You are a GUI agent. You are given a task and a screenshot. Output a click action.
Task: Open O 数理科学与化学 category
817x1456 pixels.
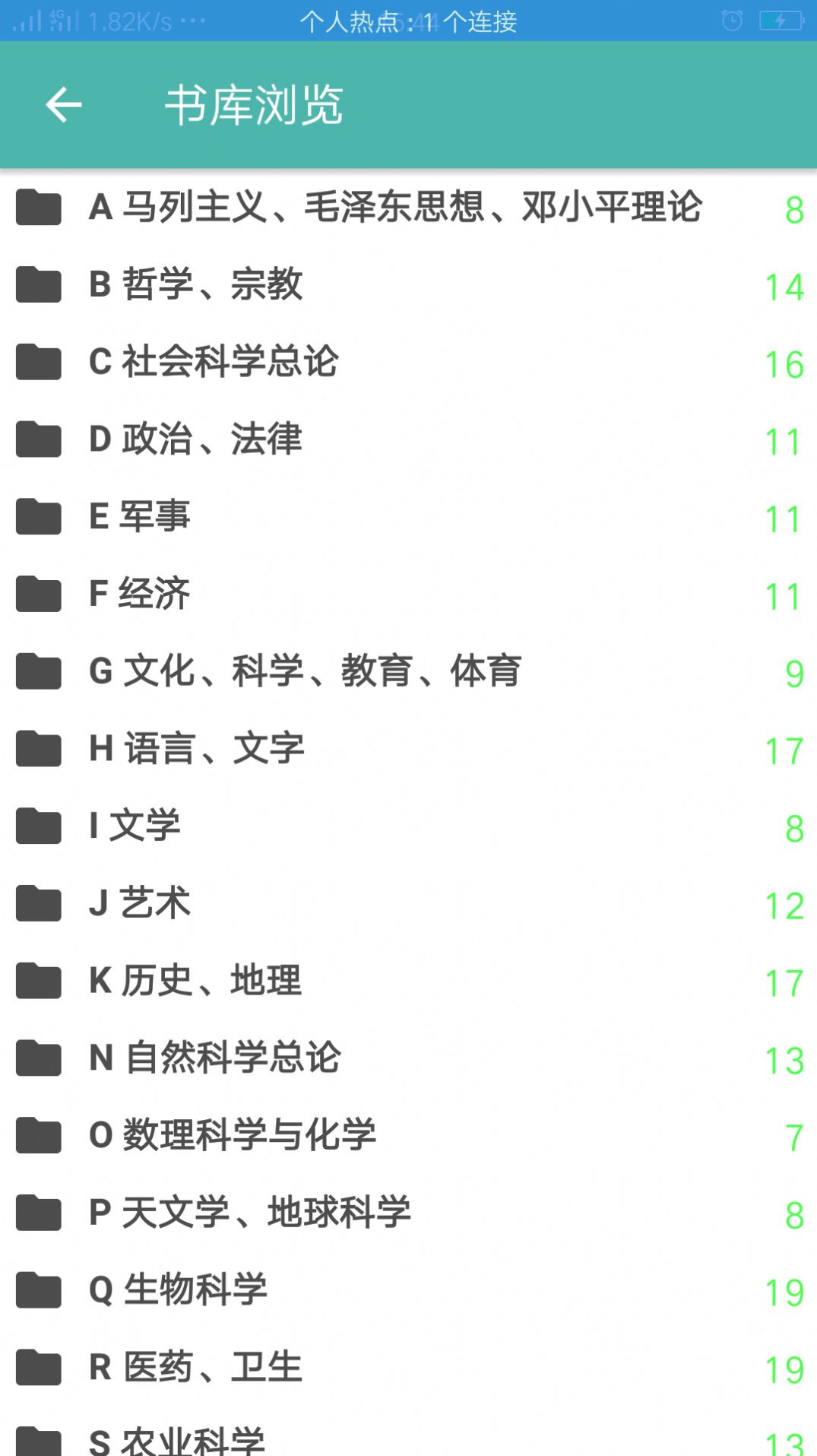[408, 1135]
